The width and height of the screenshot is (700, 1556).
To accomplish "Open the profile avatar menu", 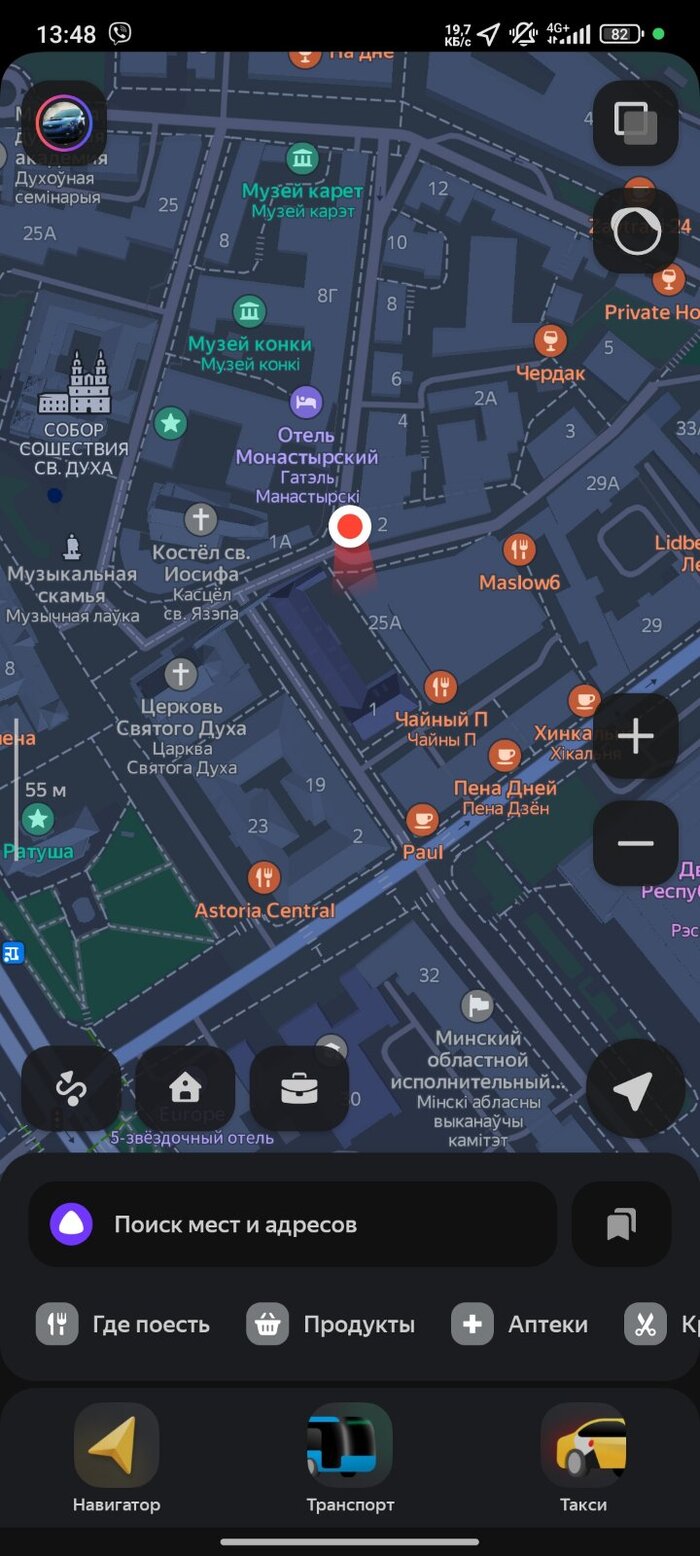I will click(64, 123).
